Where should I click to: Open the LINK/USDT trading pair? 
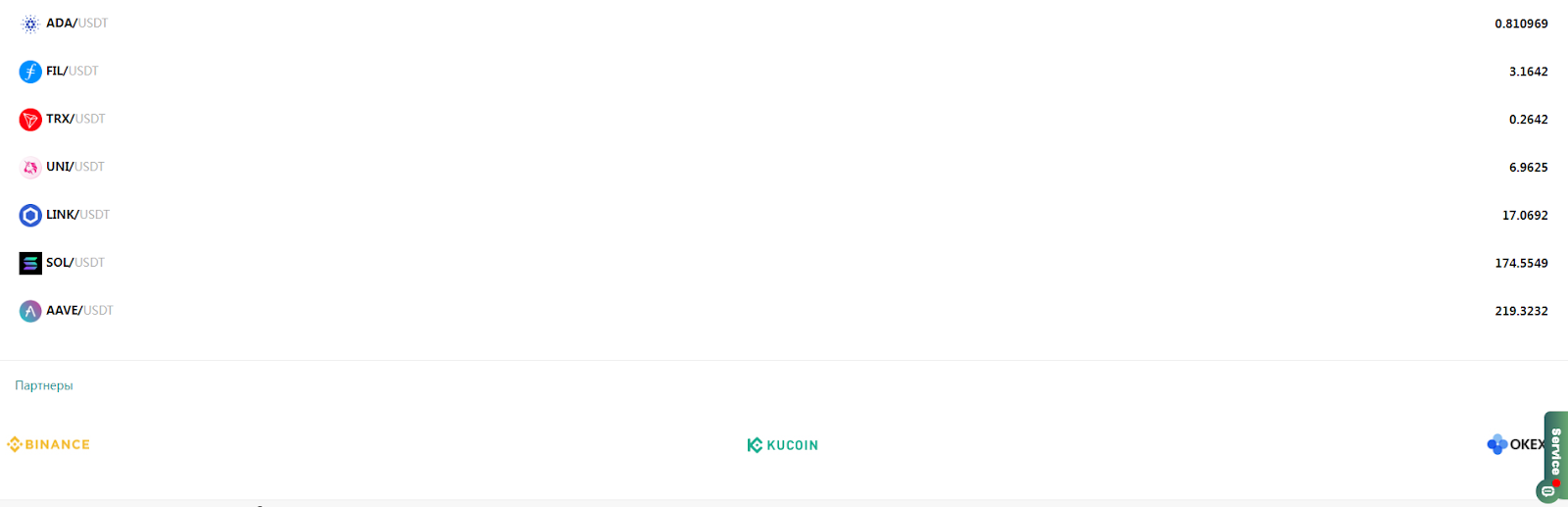tap(77, 215)
